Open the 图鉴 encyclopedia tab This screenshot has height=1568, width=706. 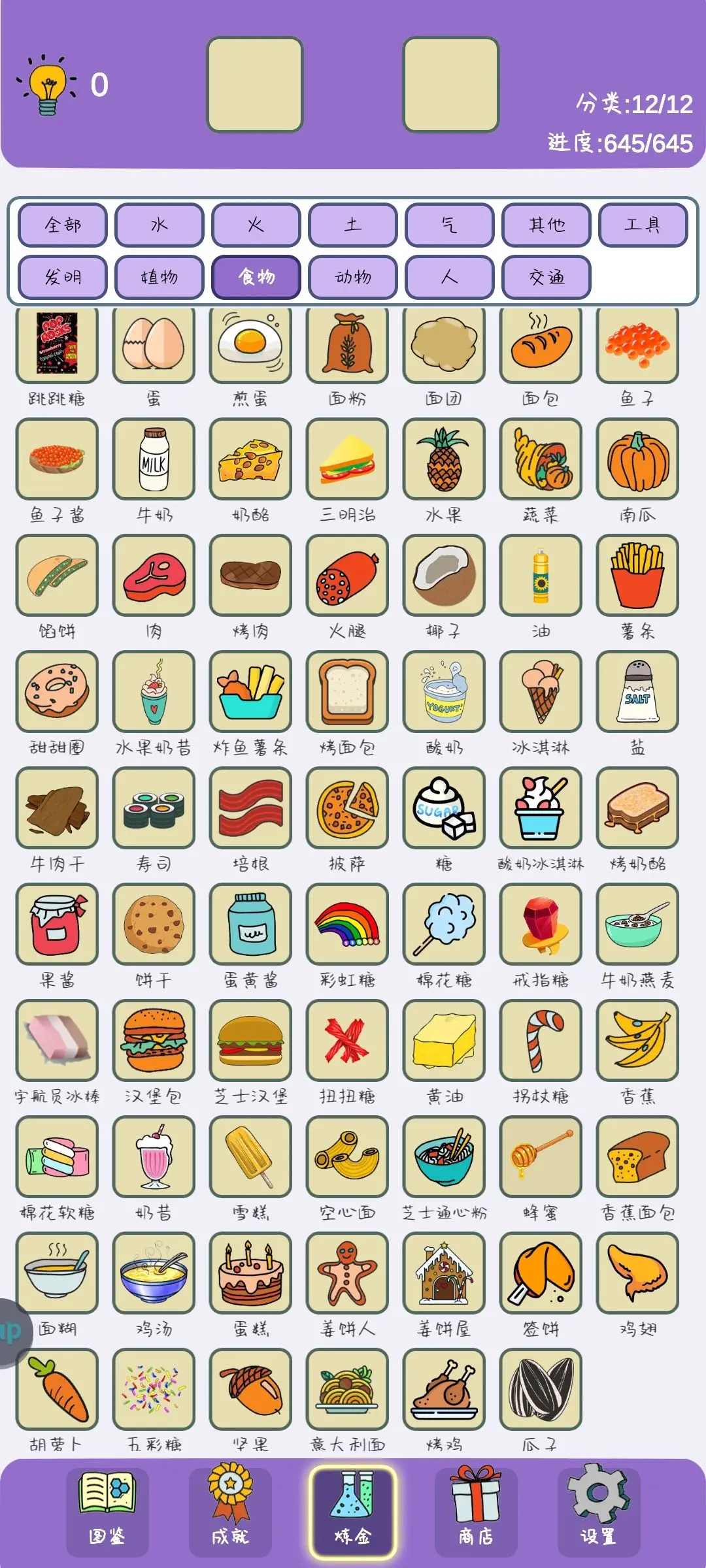107,1511
